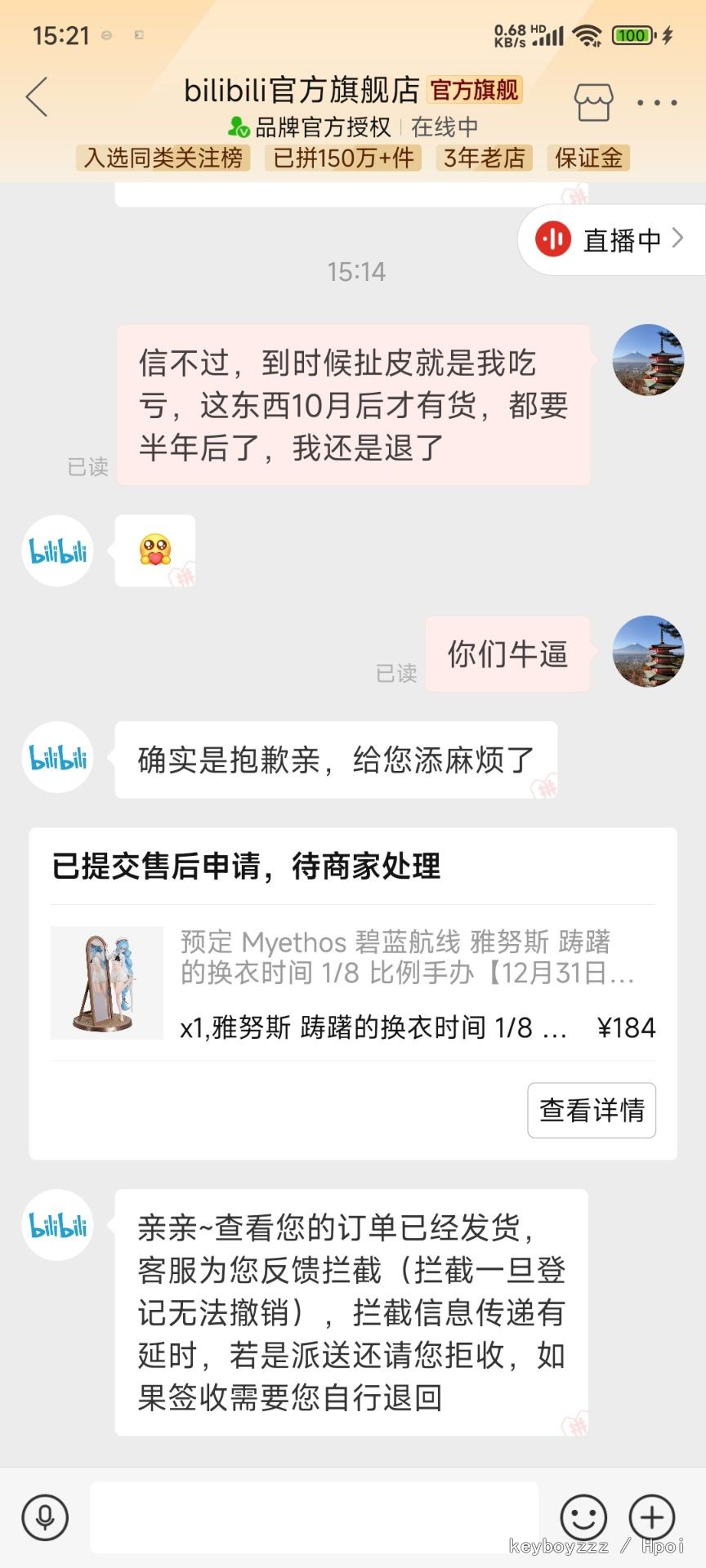This screenshot has width=706, height=1568.
Task: Open the plus attachment menu
Action: click(652, 1517)
